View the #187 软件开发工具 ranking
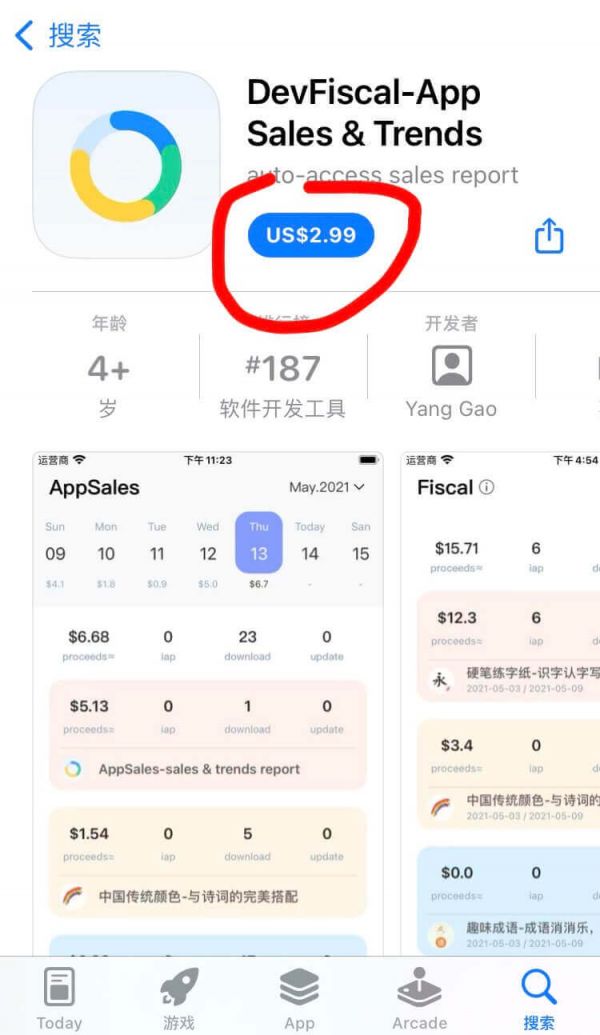600x1035 pixels. 283,371
